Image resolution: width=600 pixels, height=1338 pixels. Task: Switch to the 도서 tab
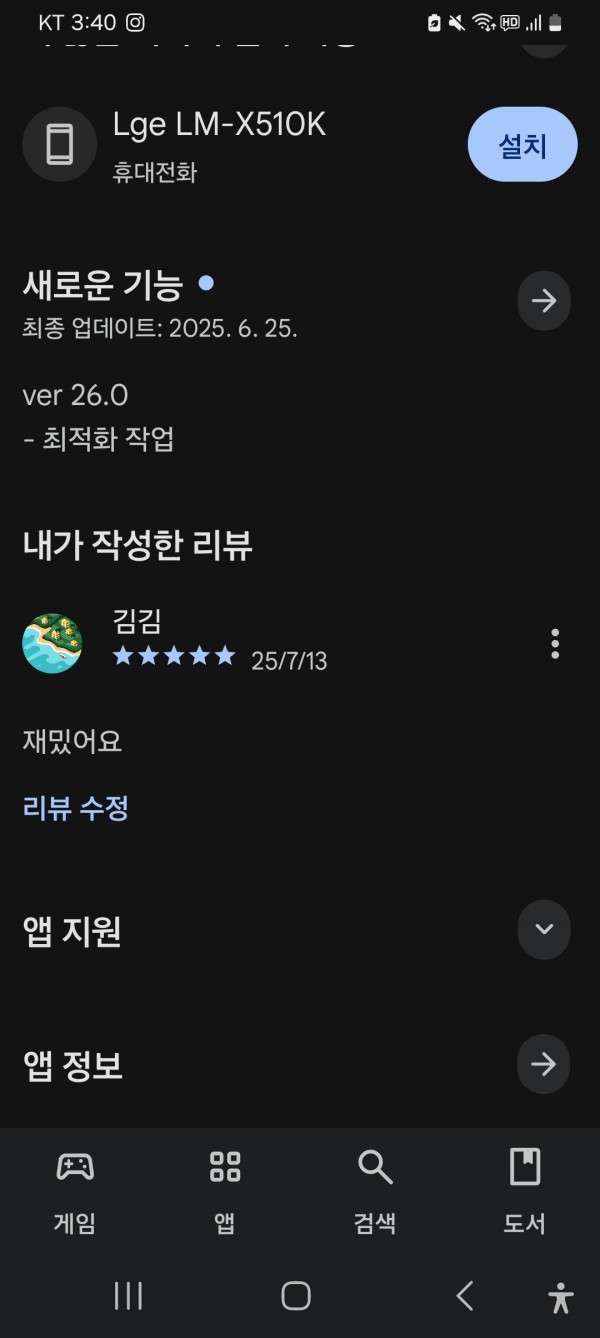click(524, 1191)
